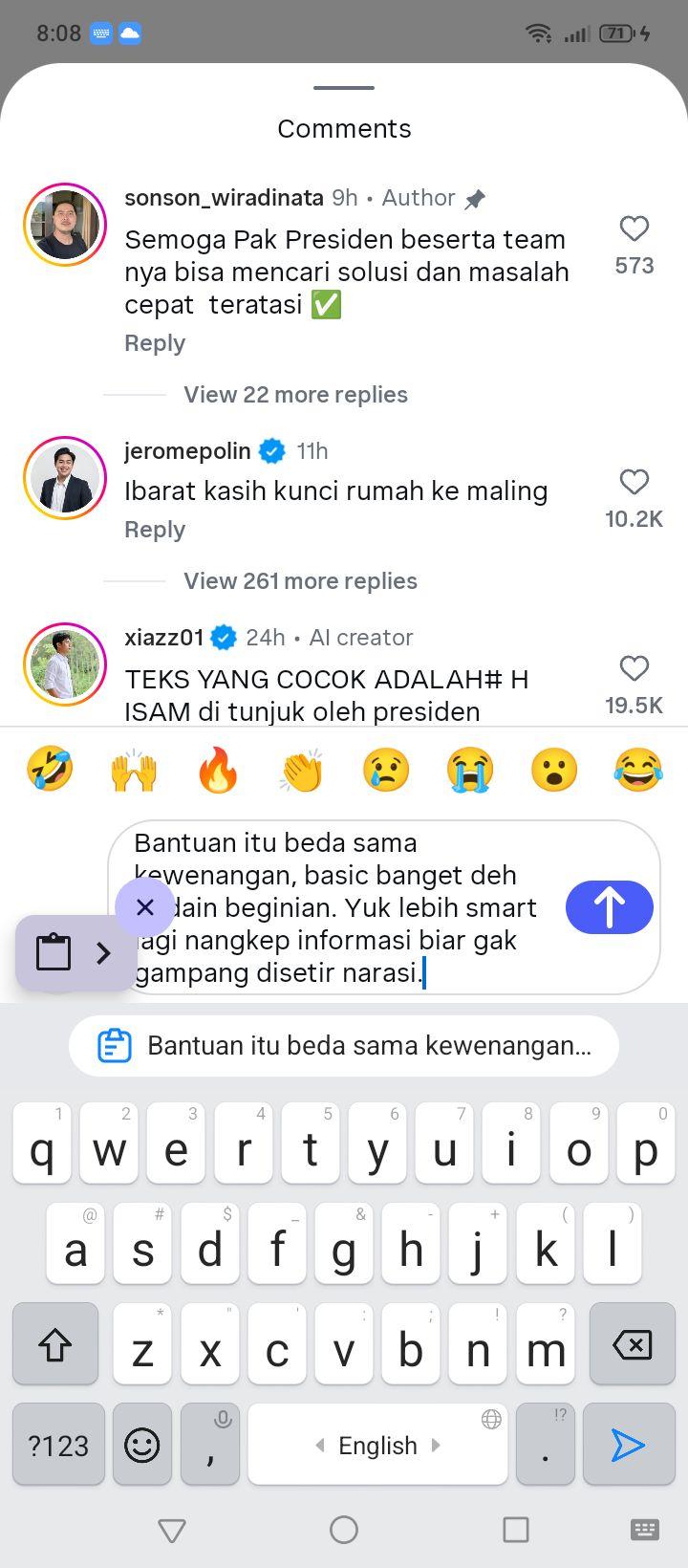Add the clapping hands emoji
The width and height of the screenshot is (688, 1568).
[x=302, y=771]
